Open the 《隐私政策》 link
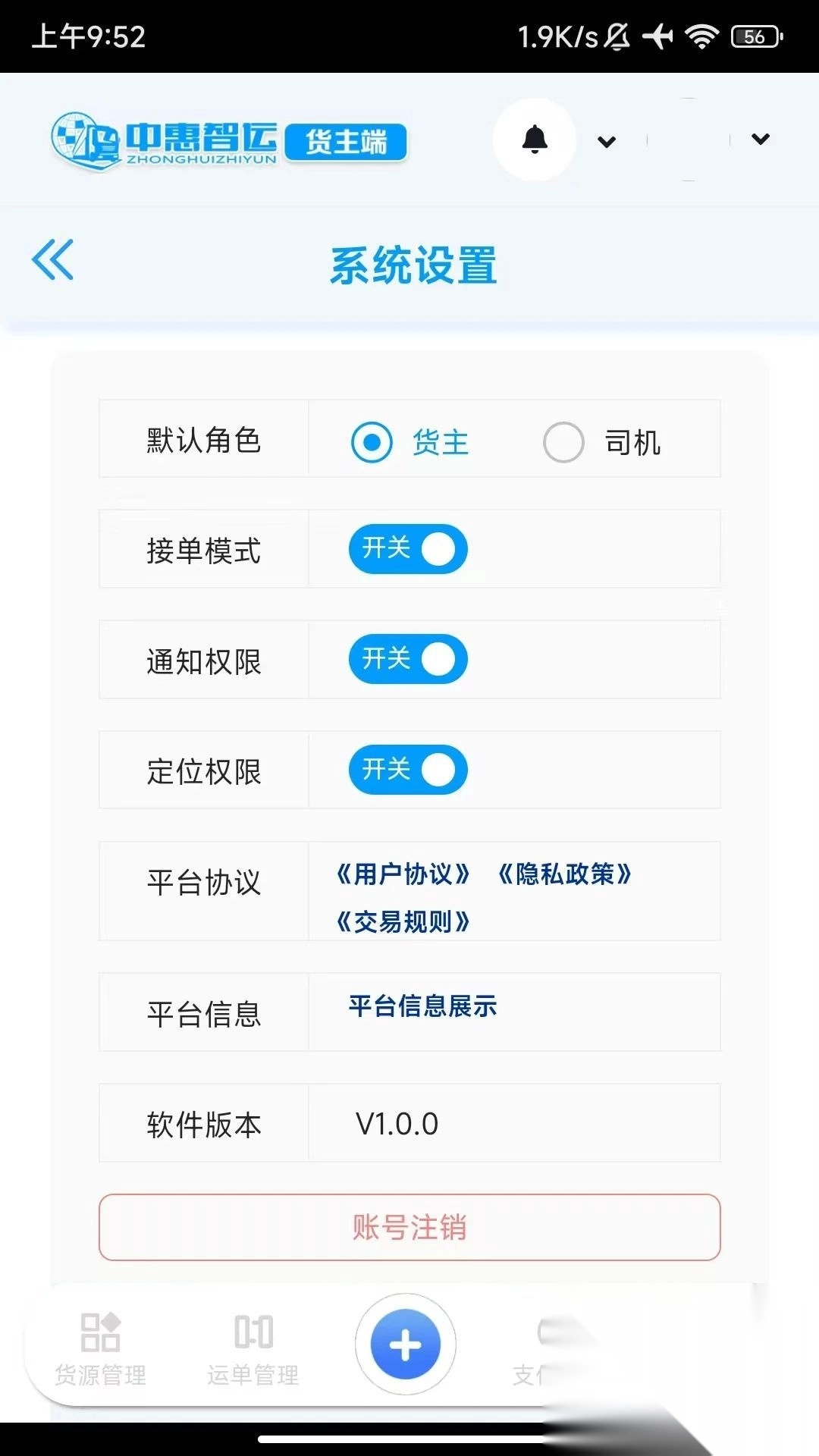The height and width of the screenshot is (1456, 819). 565,874
